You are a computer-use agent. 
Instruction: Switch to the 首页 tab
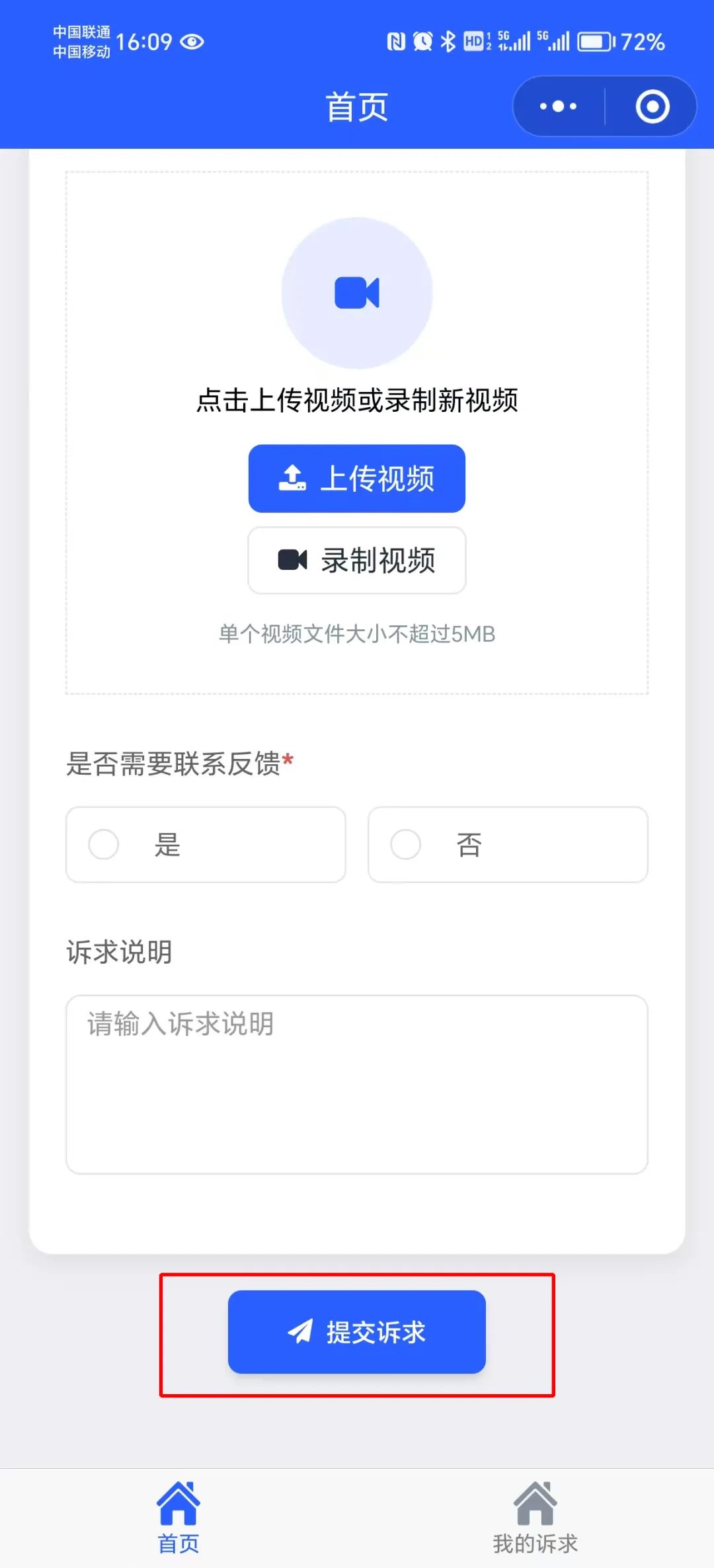click(178, 1518)
